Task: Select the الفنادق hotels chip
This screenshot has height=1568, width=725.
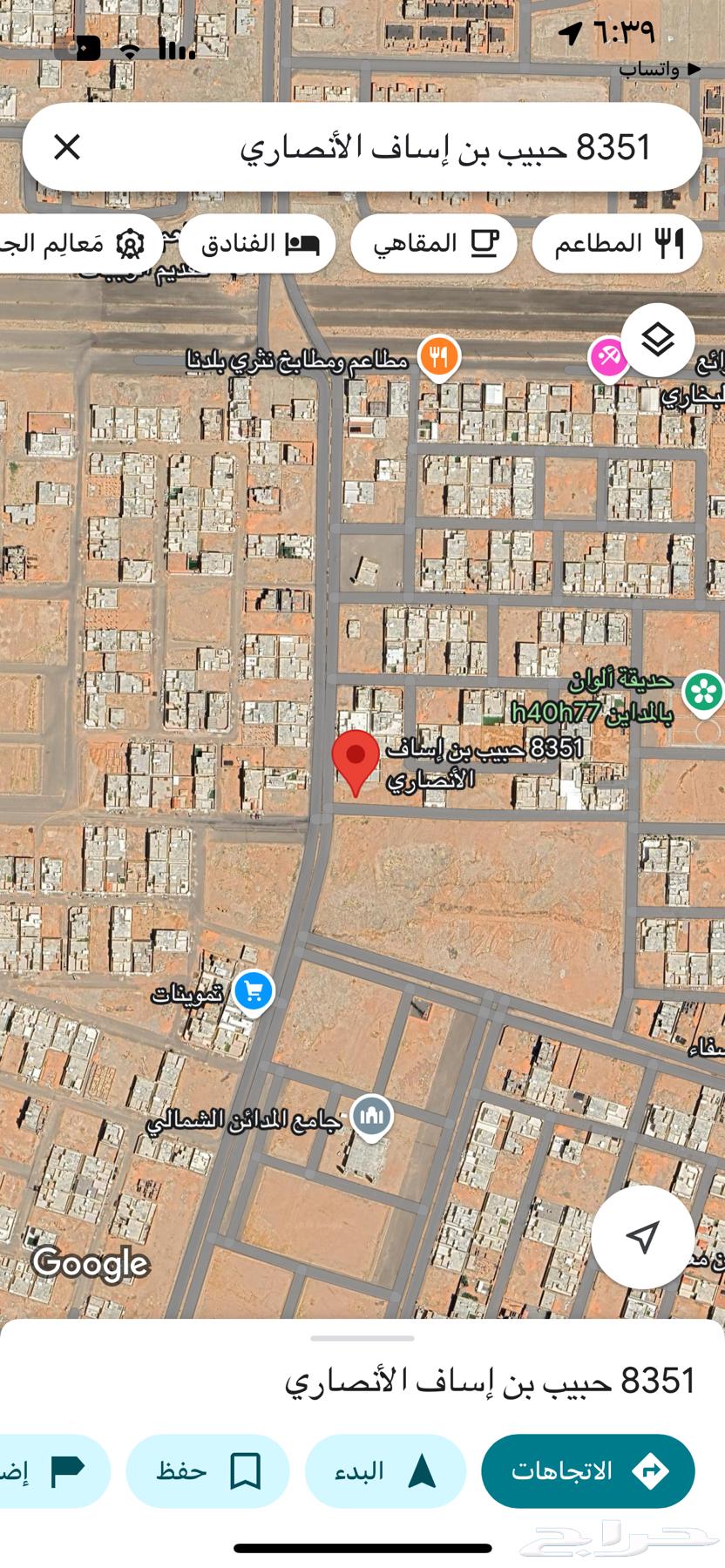Action: (258, 243)
